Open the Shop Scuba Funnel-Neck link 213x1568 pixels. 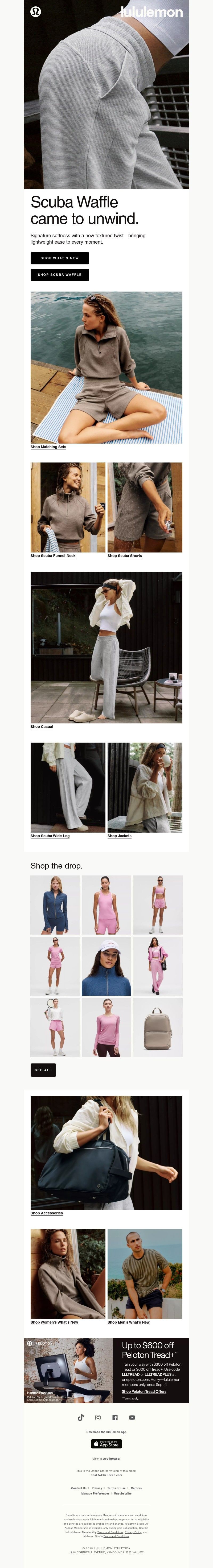[53, 556]
